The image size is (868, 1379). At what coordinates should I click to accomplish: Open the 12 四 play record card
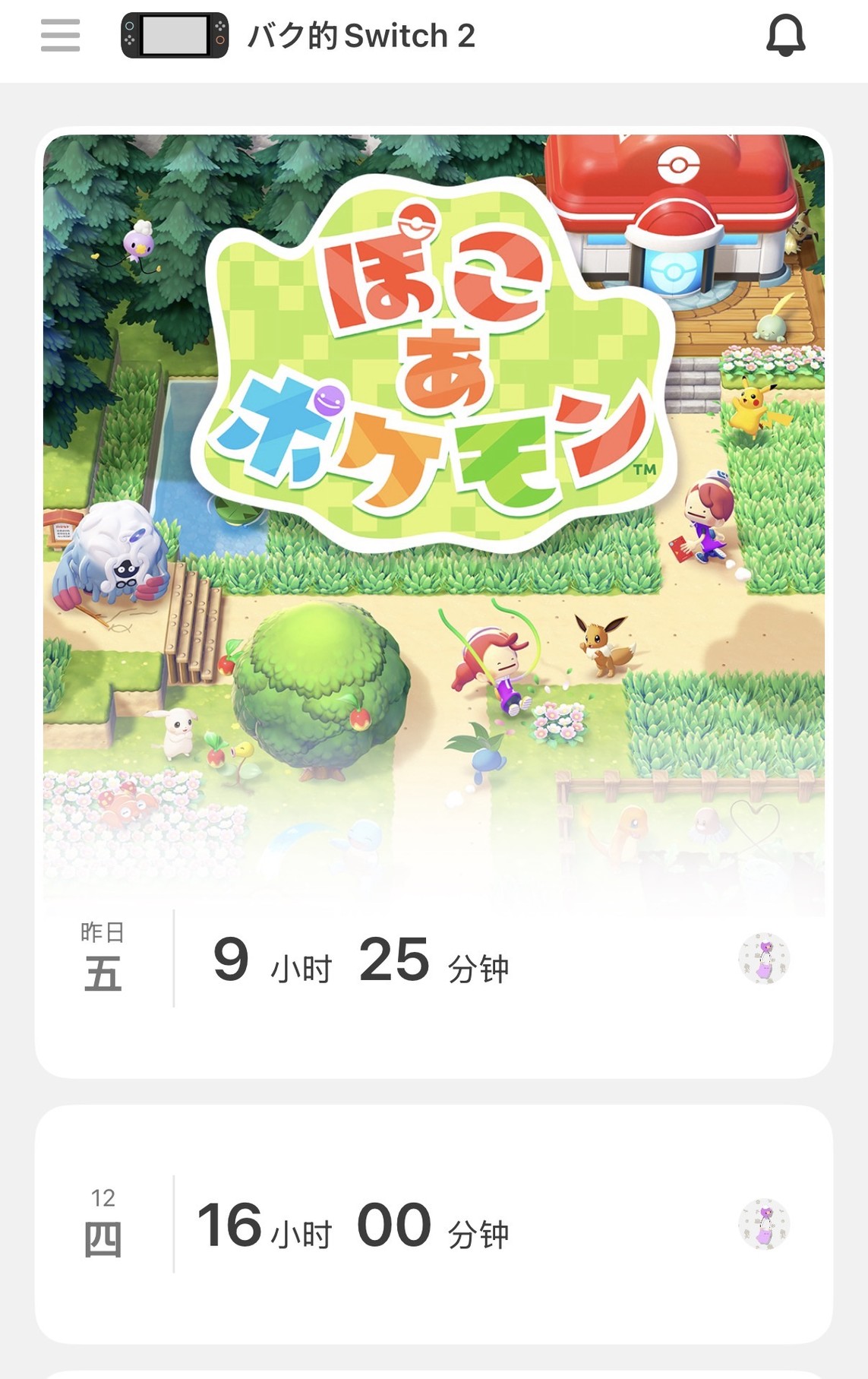(433, 1224)
